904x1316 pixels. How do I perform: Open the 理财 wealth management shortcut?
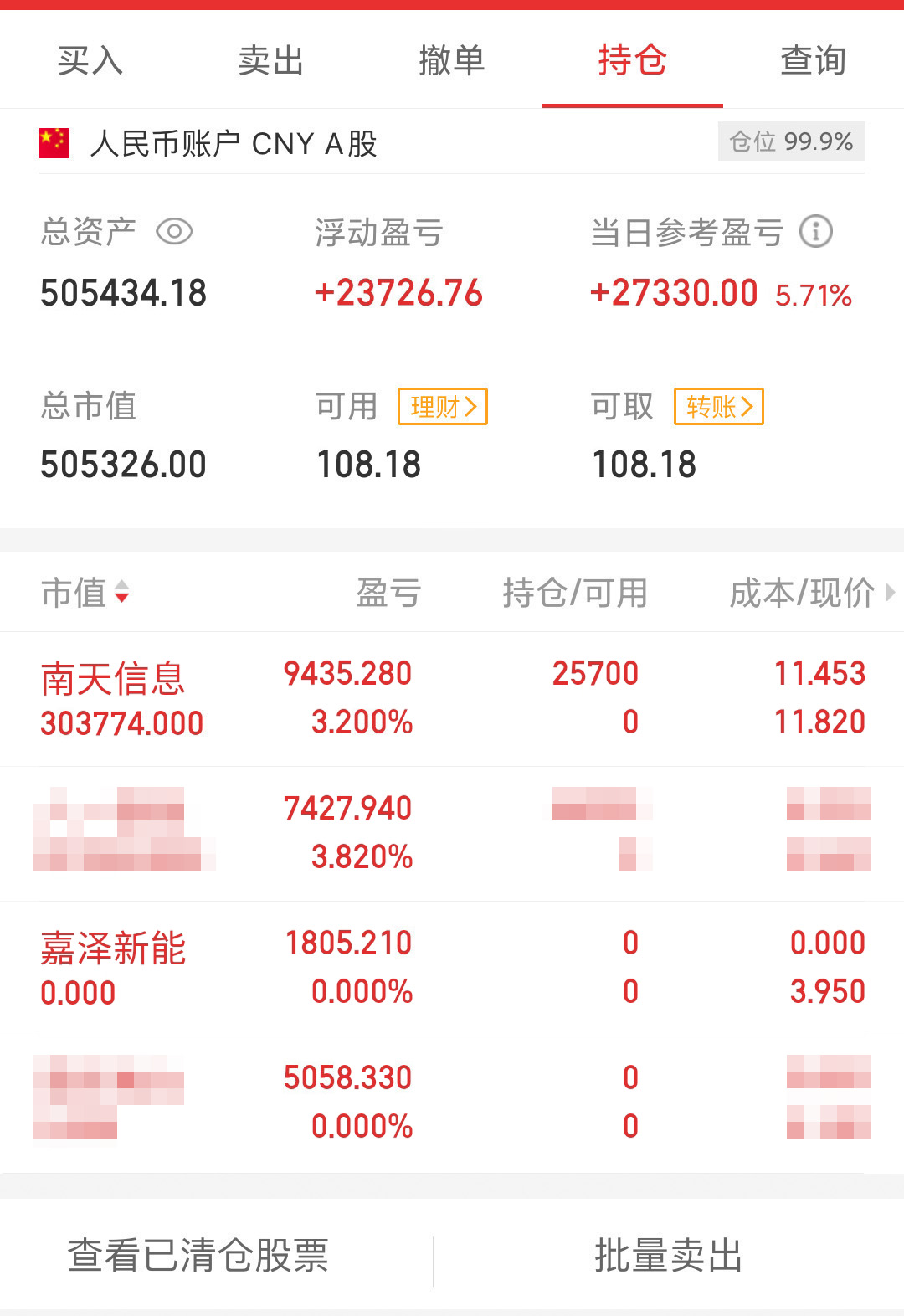[x=442, y=406]
